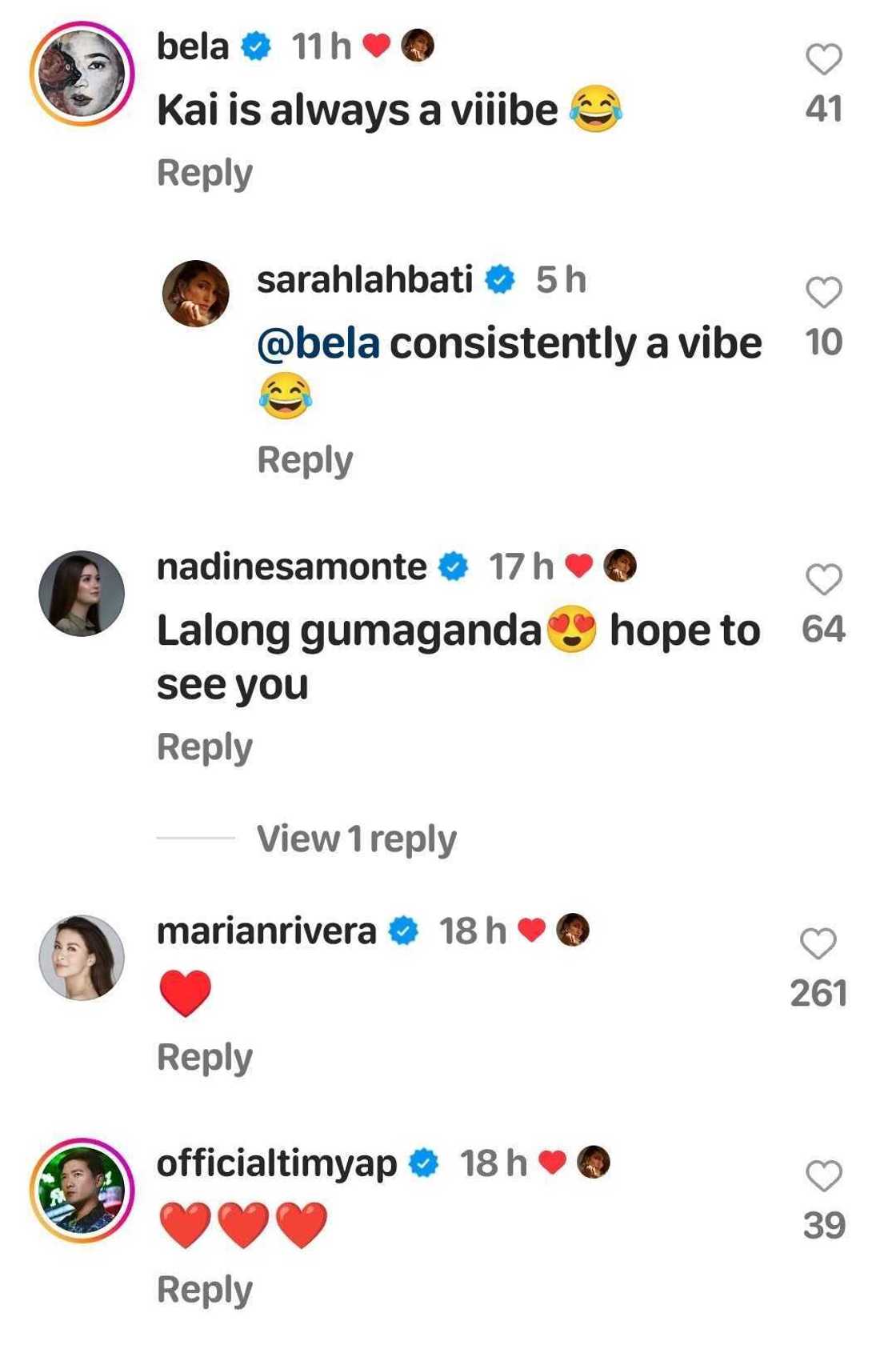
Task: View officialtimyap's story avatar
Action: tap(82, 1190)
